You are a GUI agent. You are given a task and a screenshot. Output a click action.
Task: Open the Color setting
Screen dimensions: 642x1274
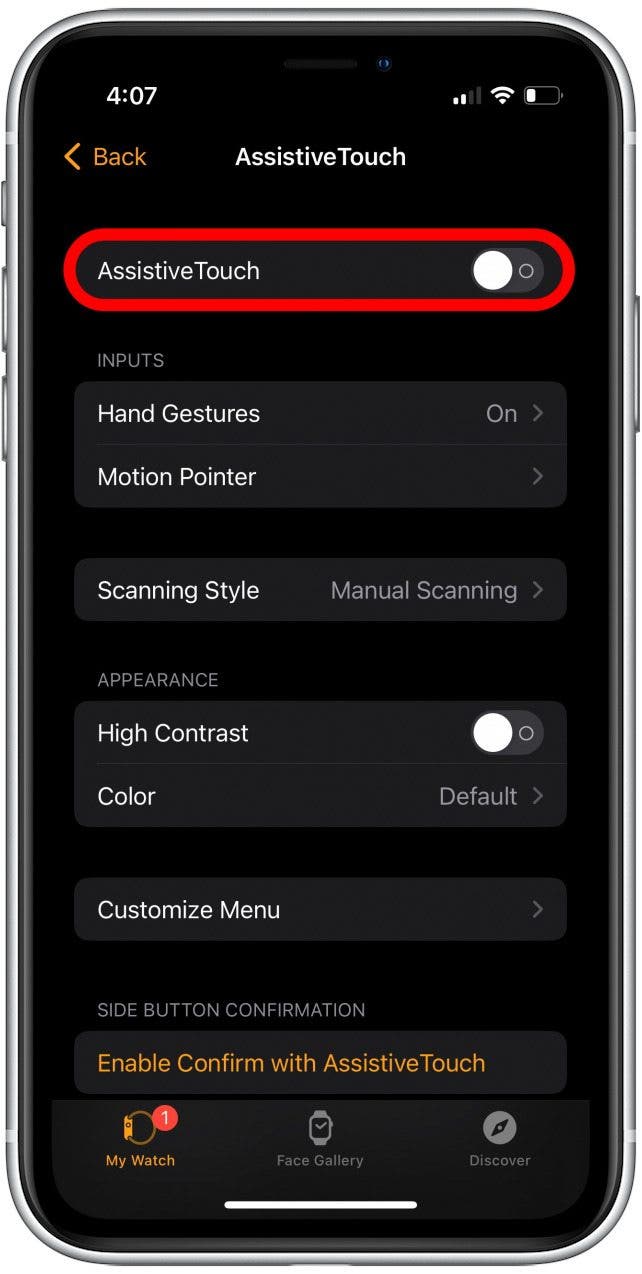click(x=320, y=796)
